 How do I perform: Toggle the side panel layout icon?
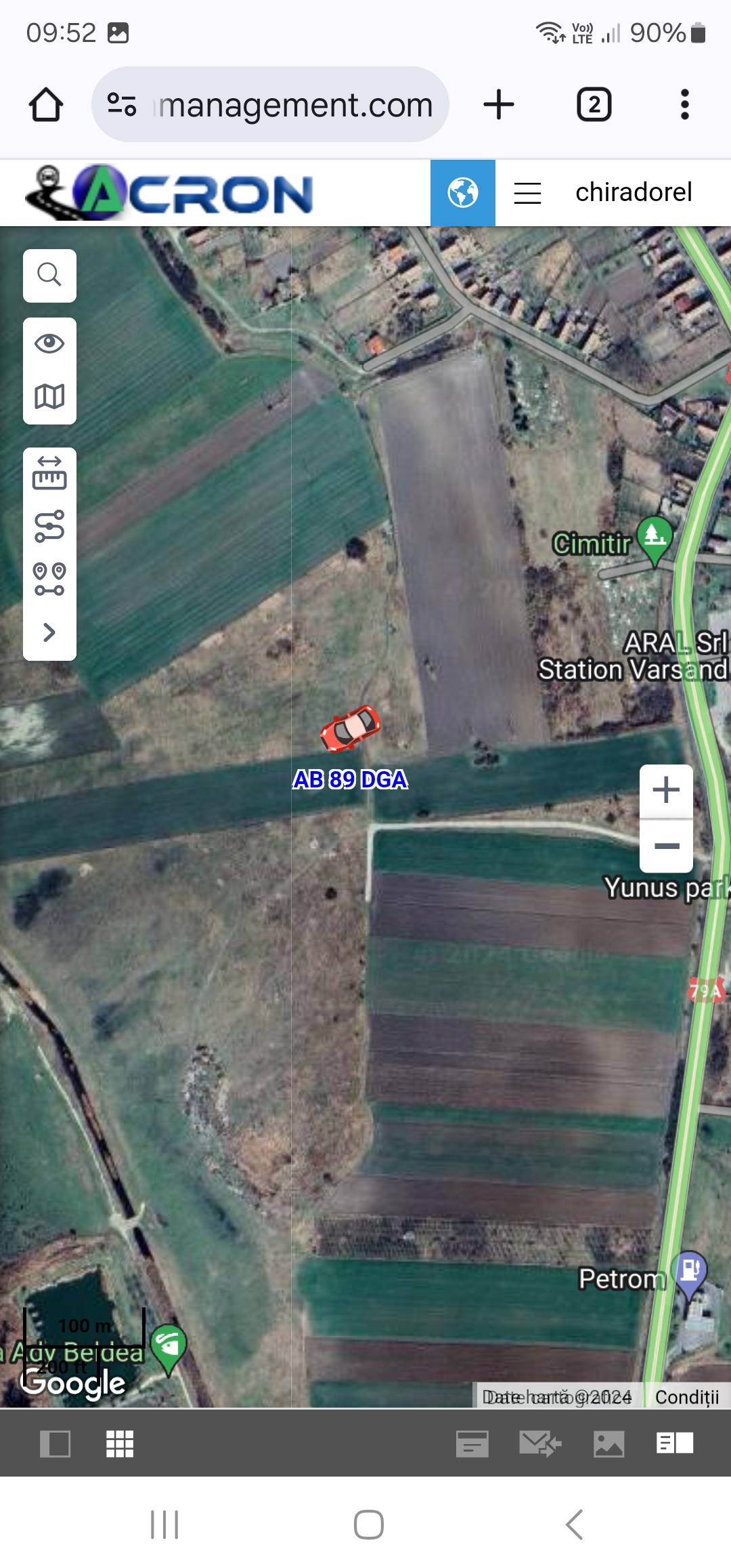click(55, 1443)
